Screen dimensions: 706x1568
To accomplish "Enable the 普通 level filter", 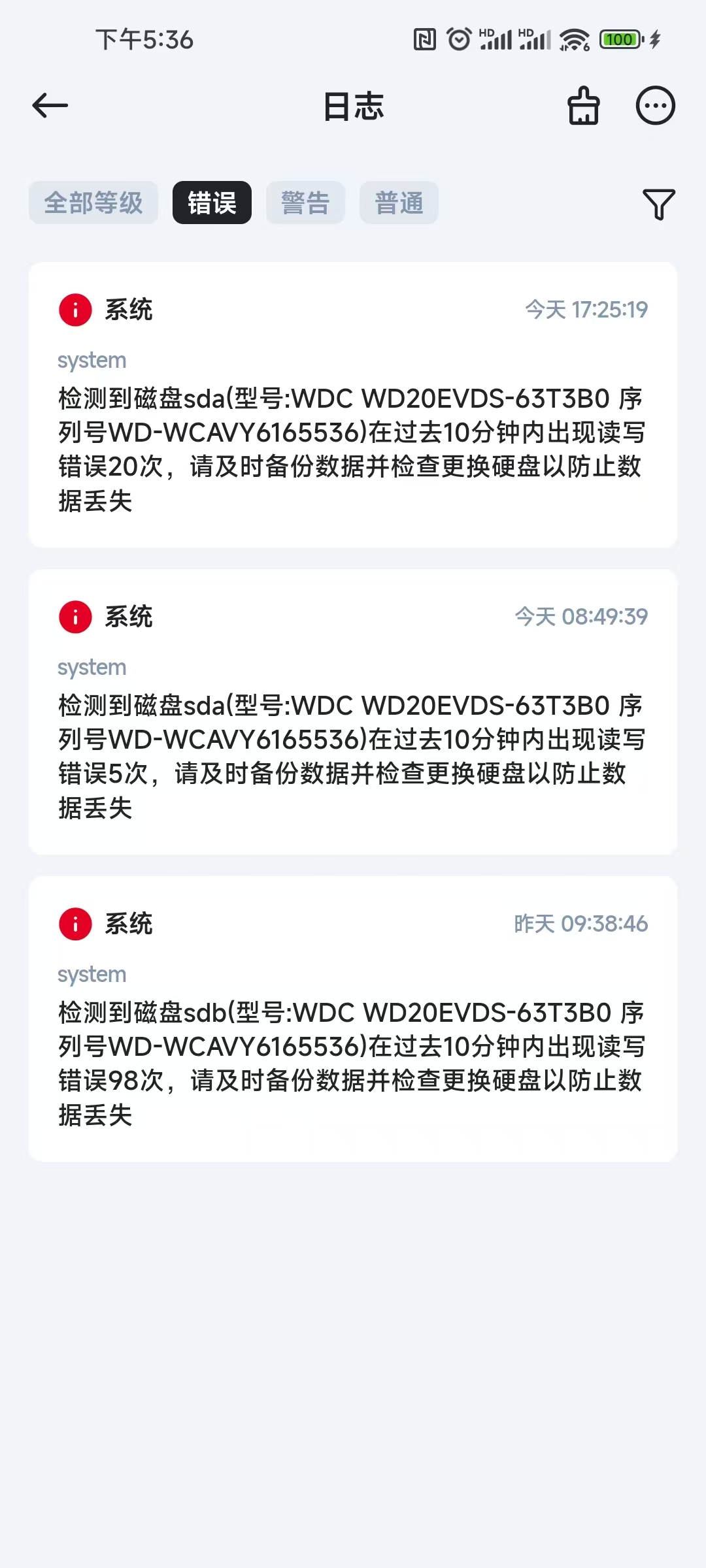I will pos(399,202).
